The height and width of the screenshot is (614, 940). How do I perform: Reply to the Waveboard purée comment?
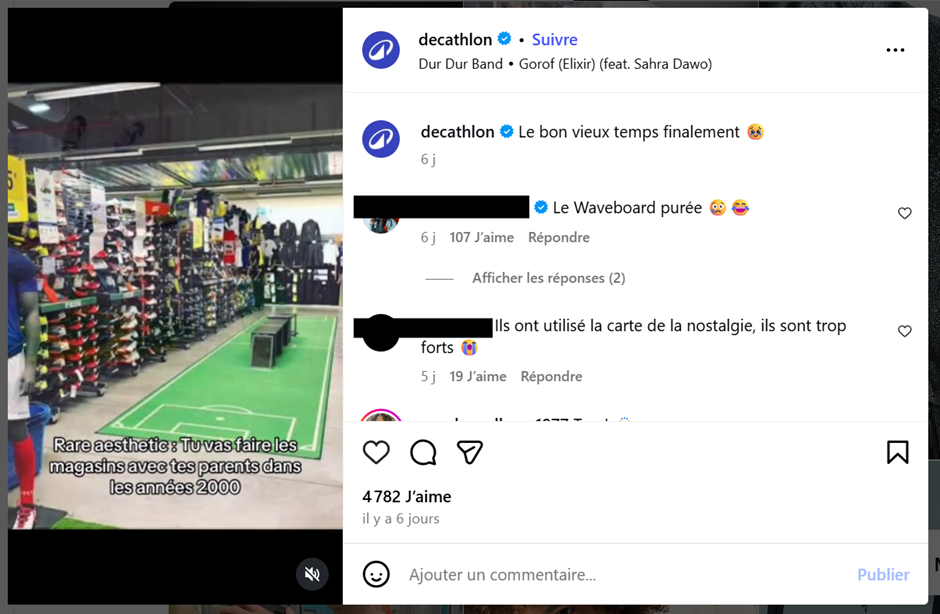coord(559,237)
